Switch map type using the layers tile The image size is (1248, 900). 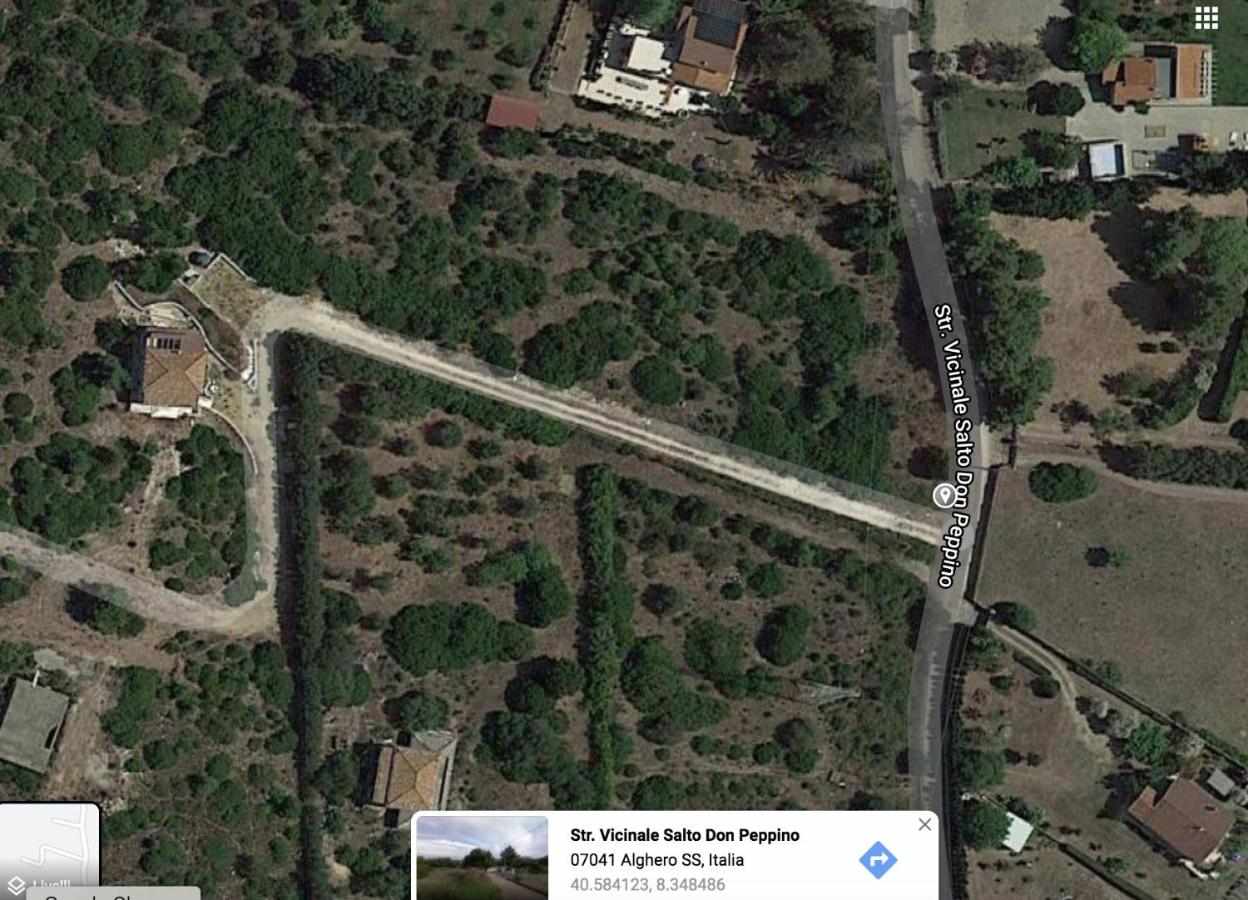click(x=50, y=848)
